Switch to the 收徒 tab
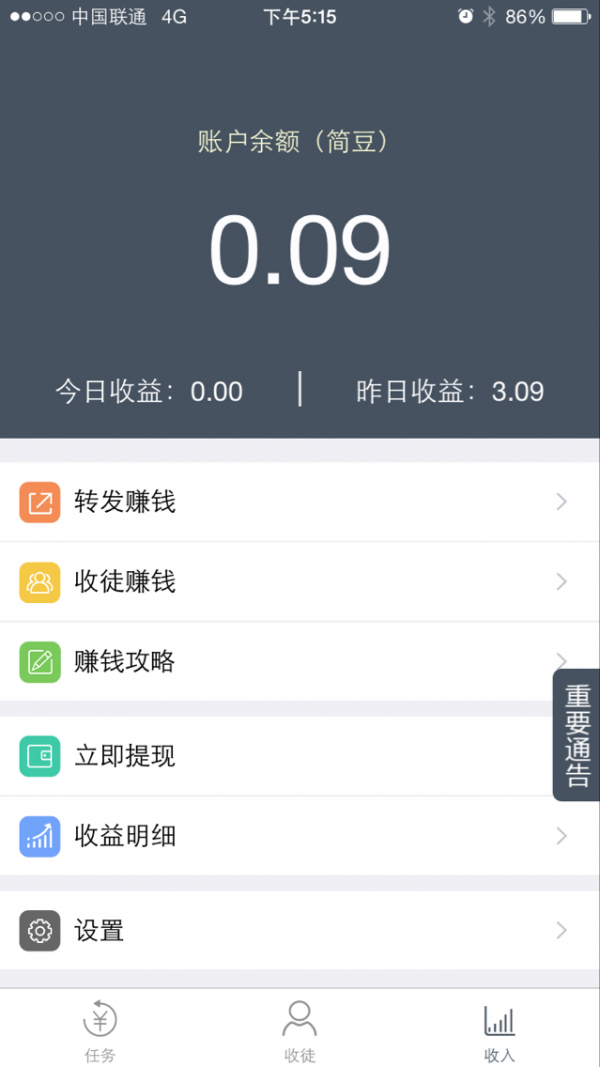 (300, 1029)
